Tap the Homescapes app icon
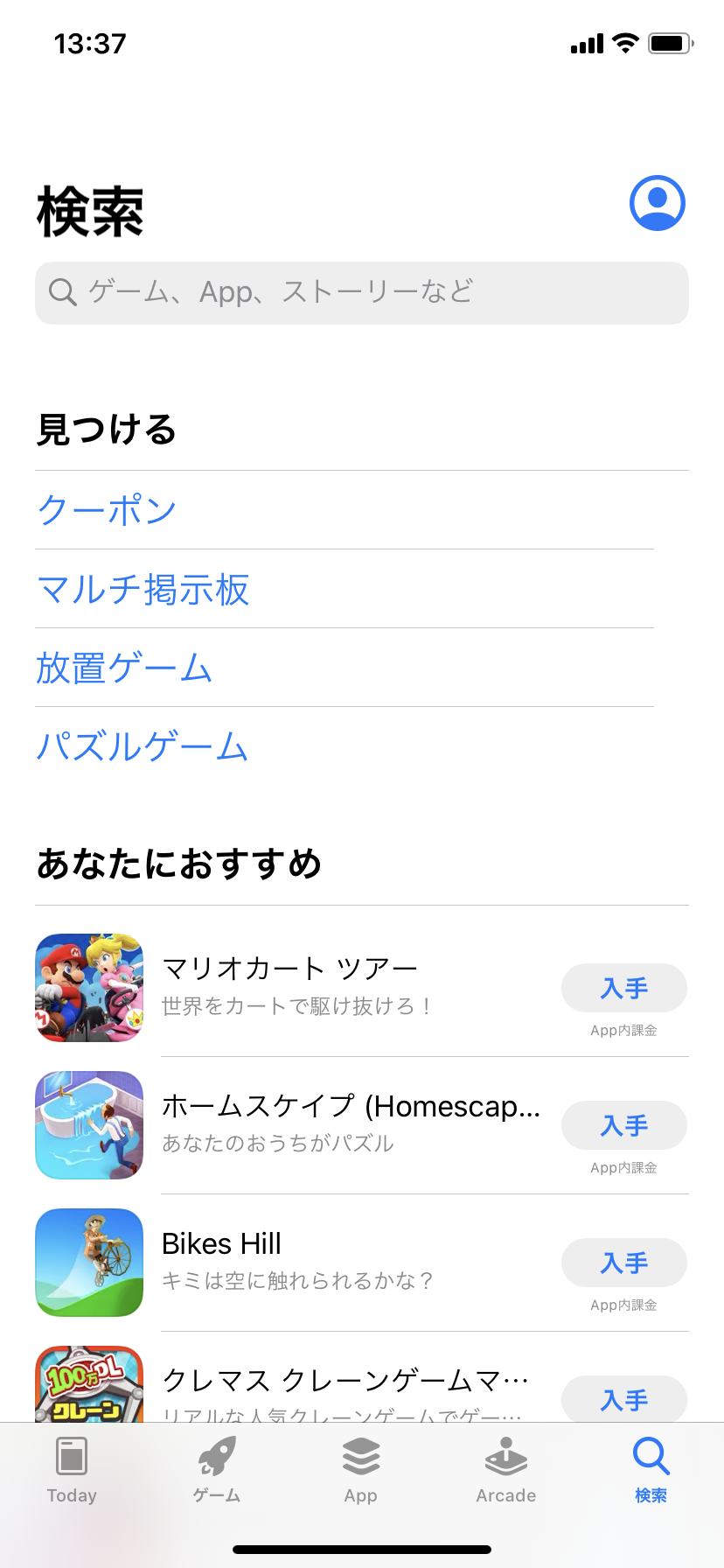 [x=89, y=1125]
